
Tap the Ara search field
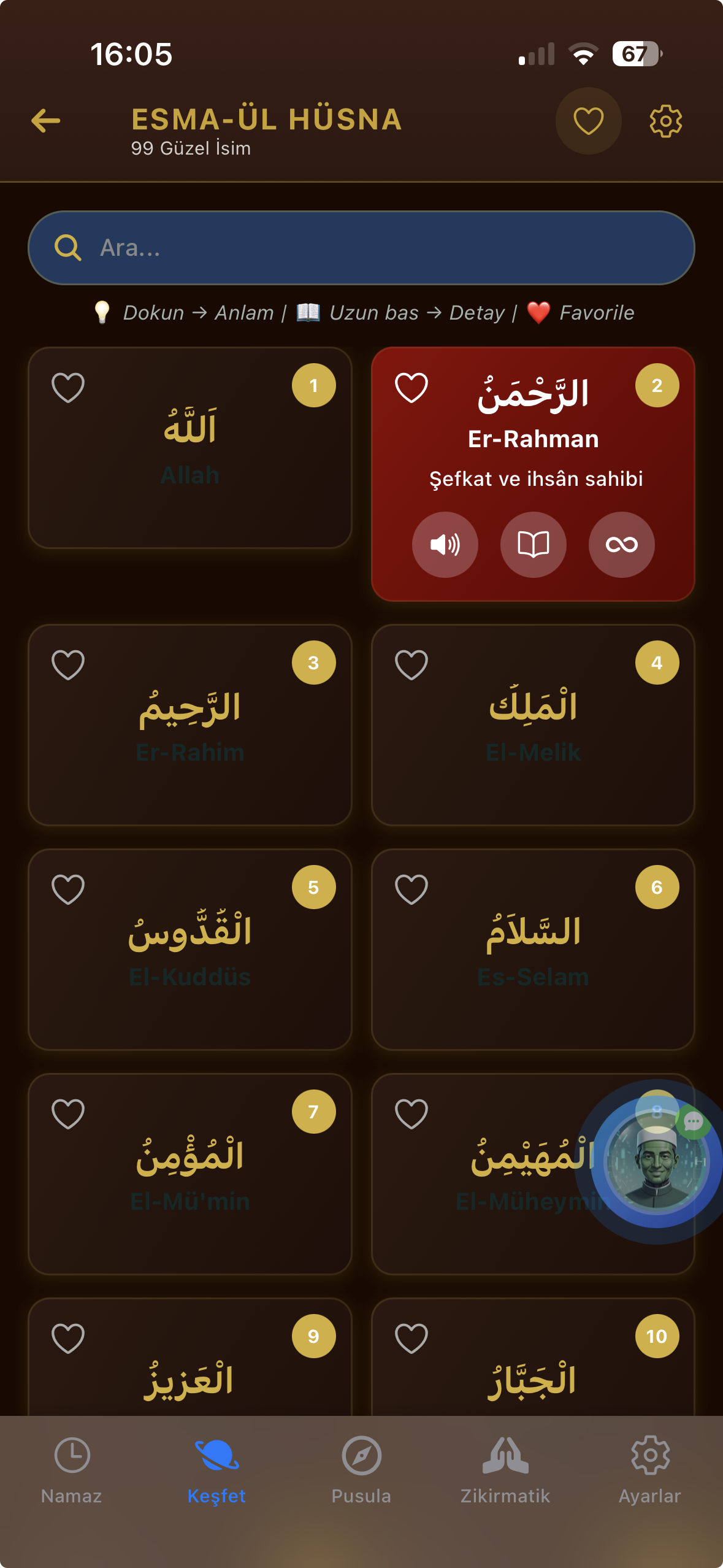pyautogui.click(x=361, y=247)
